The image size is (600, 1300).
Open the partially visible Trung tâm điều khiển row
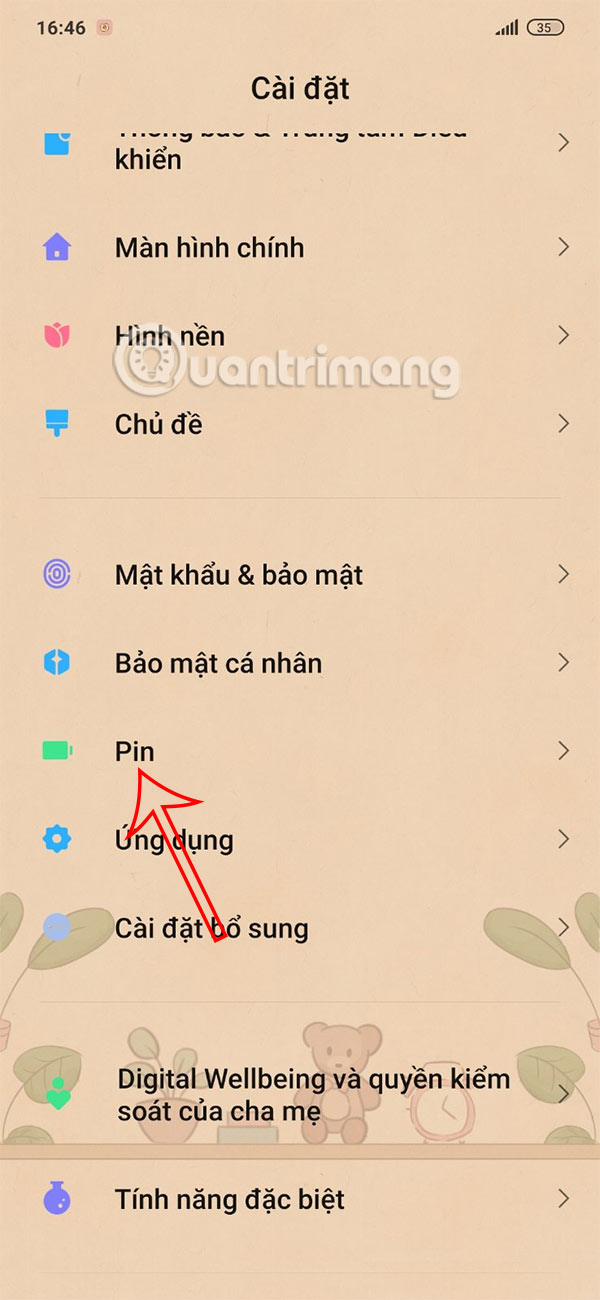point(300,150)
